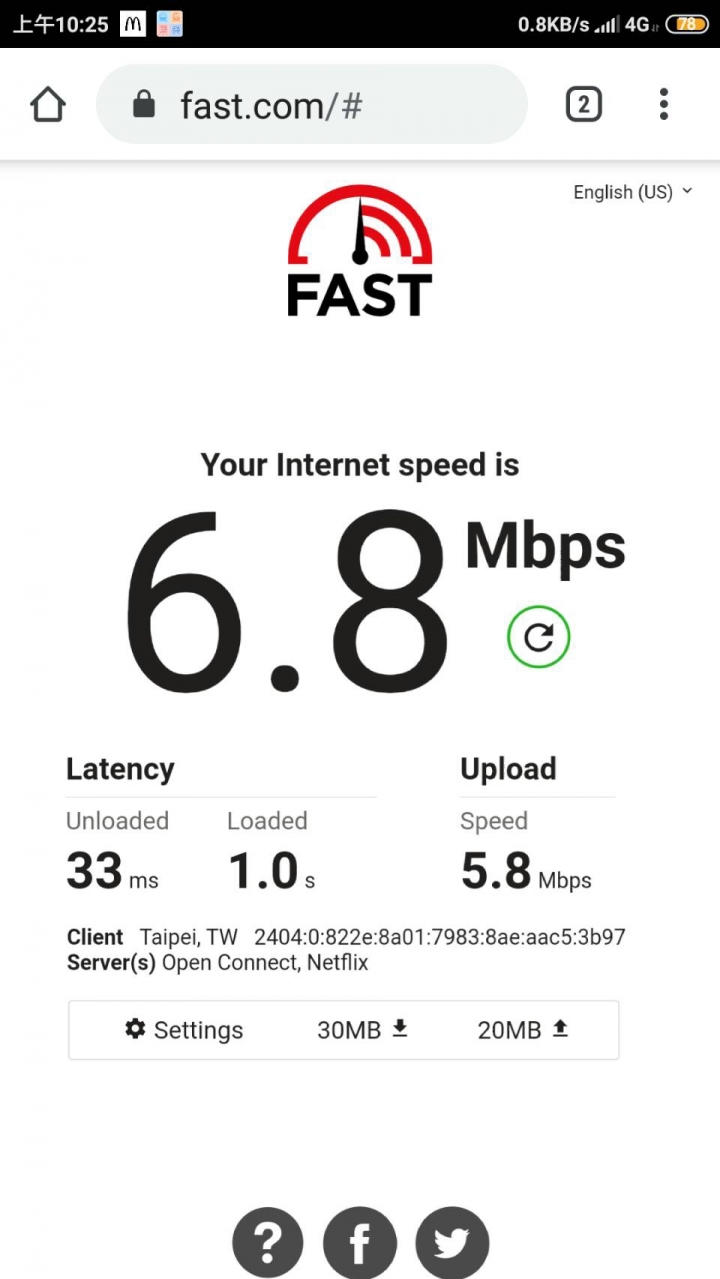Tap the fast.com address bar
Image resolution: width=720 pixels, height=1279 pixels.
click(x=310, y=104)
